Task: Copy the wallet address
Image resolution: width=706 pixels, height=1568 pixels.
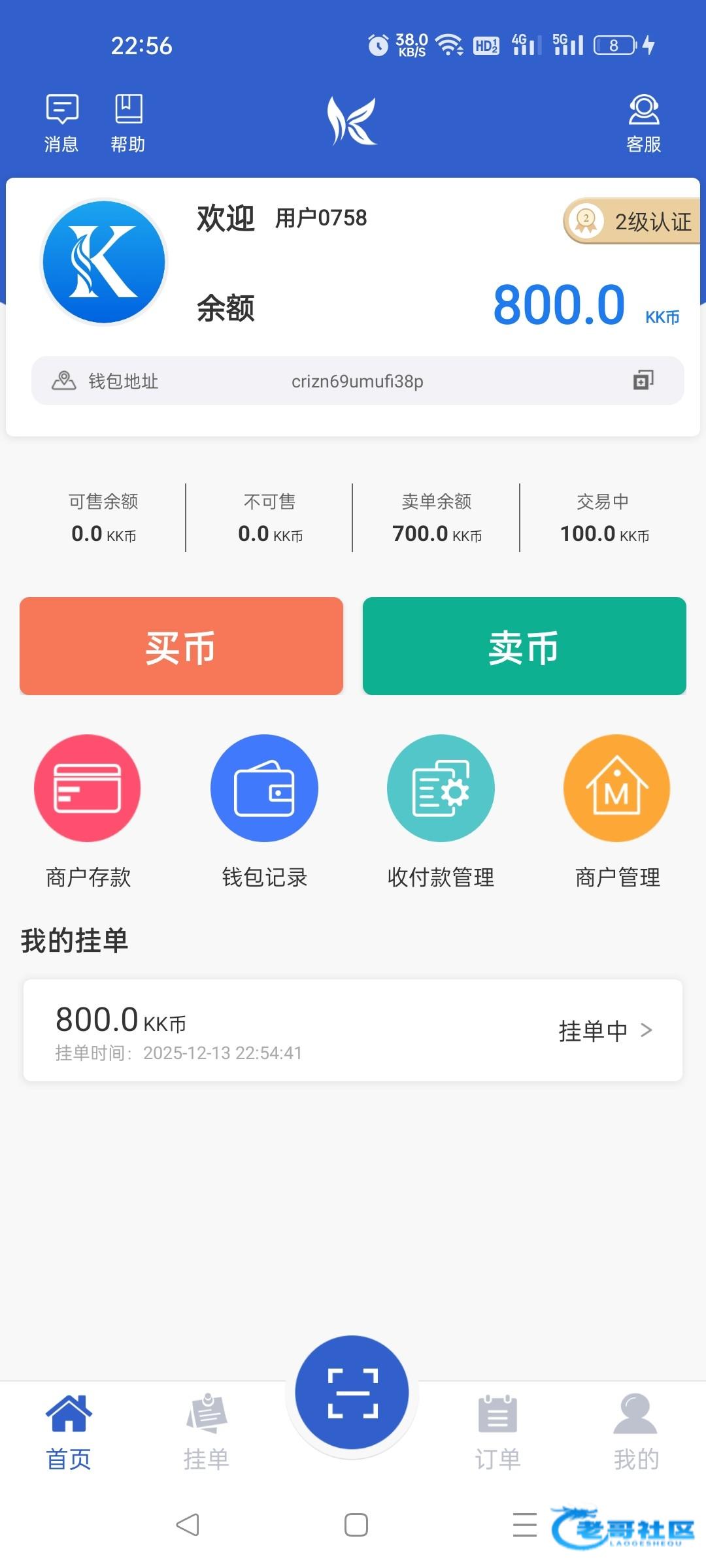Action: click(643, 380)
